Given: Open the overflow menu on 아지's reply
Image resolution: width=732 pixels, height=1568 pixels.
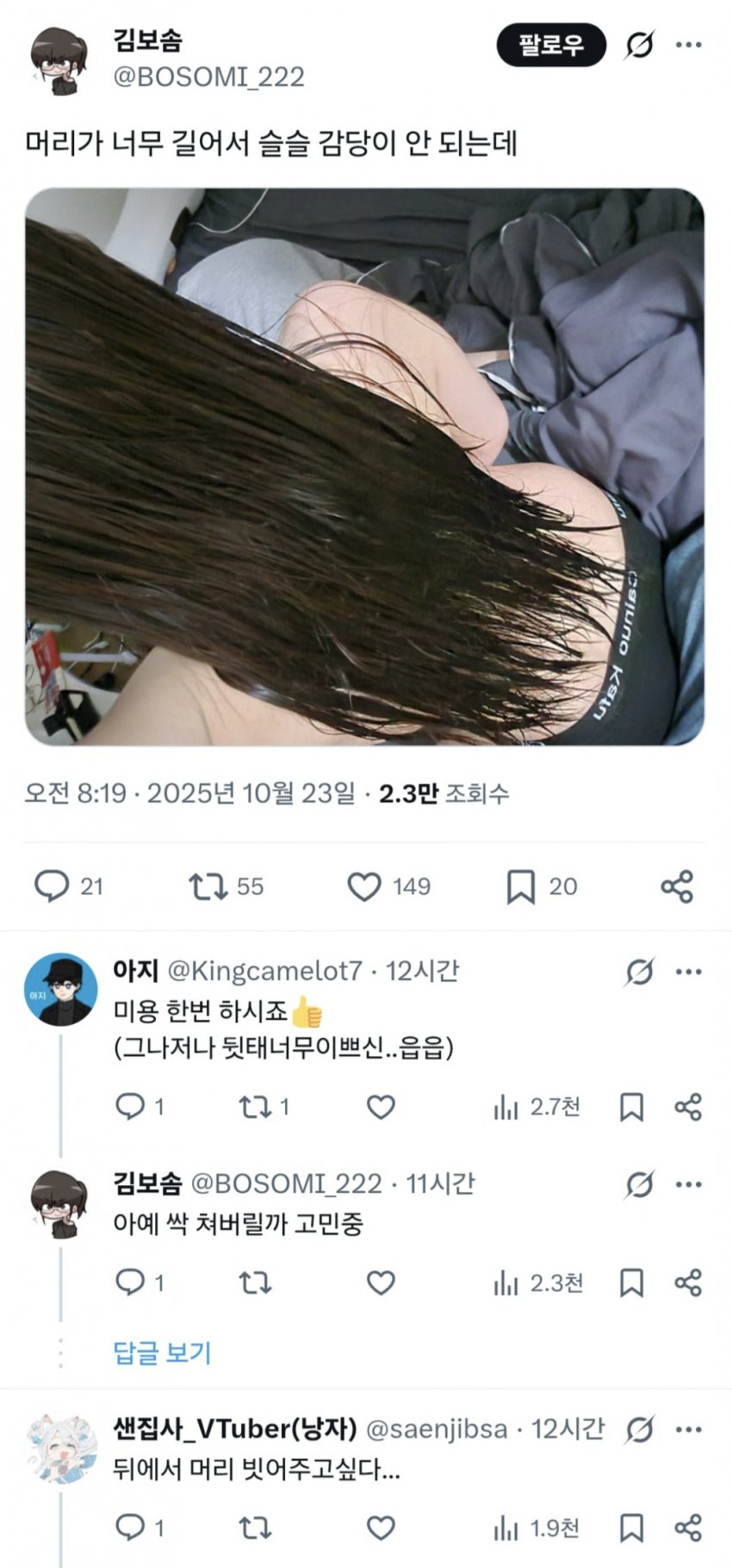Looking at the screenshot, I should 688,972.
